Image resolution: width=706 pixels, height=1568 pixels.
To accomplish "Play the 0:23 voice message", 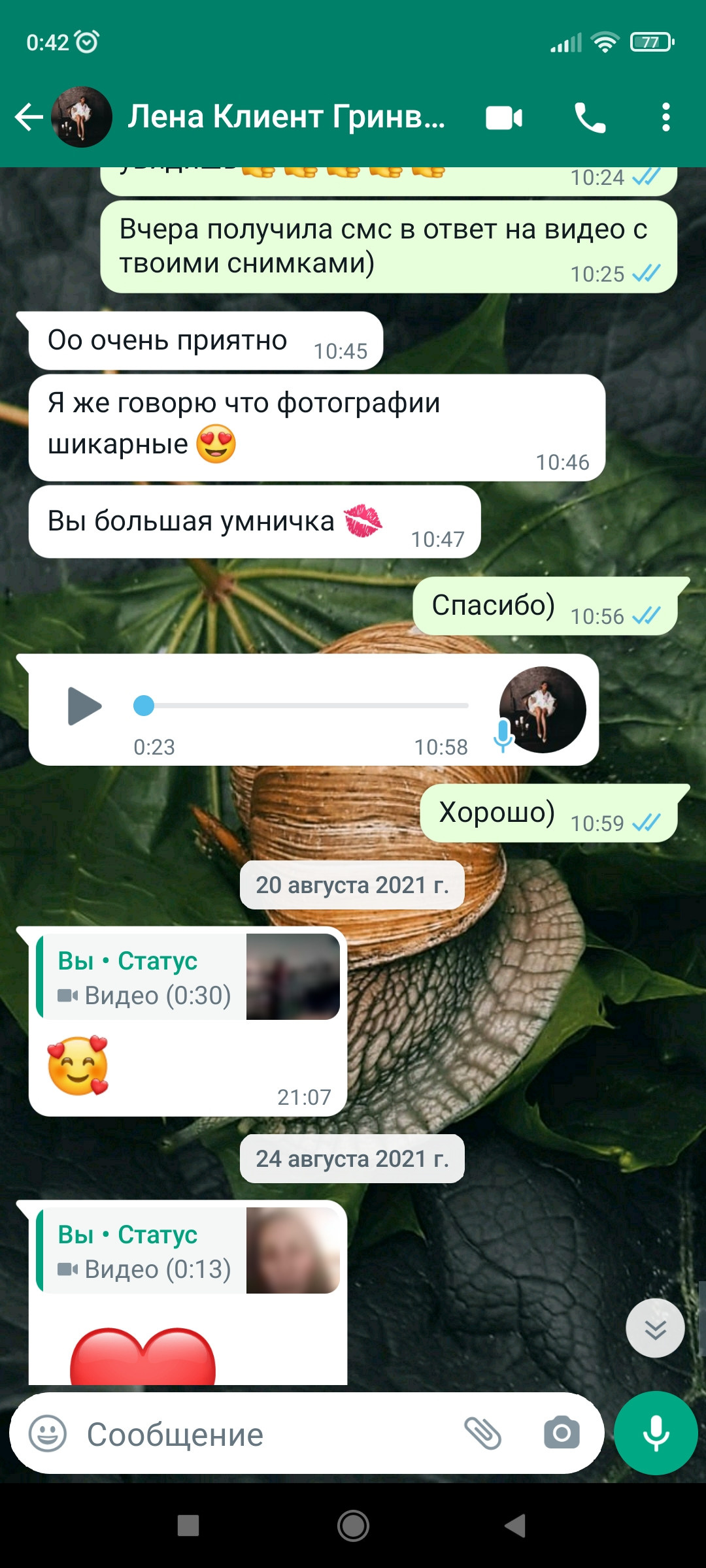I will point(84,706).
